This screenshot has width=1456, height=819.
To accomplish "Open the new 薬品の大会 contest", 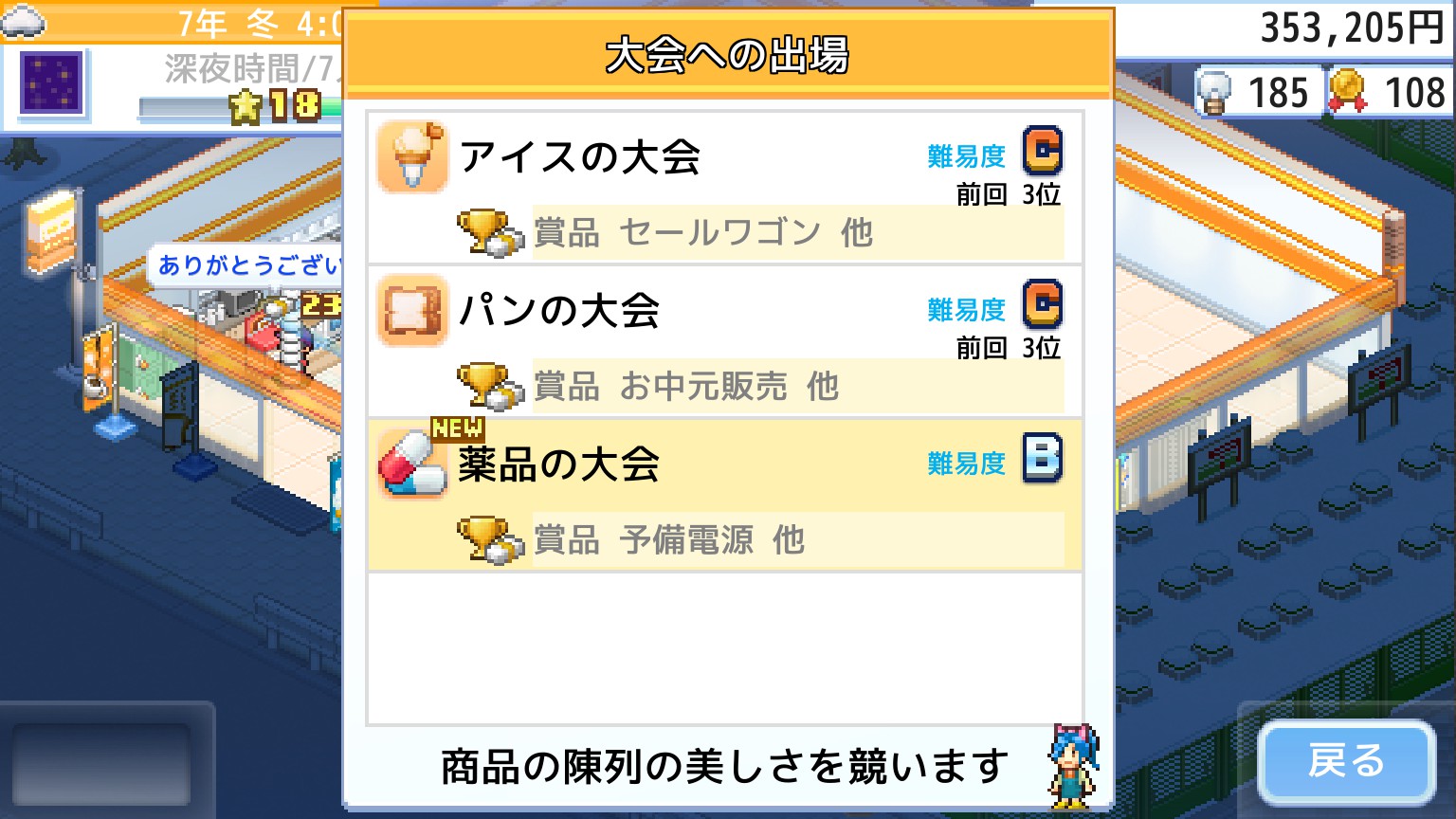I will tap(724, 494).
